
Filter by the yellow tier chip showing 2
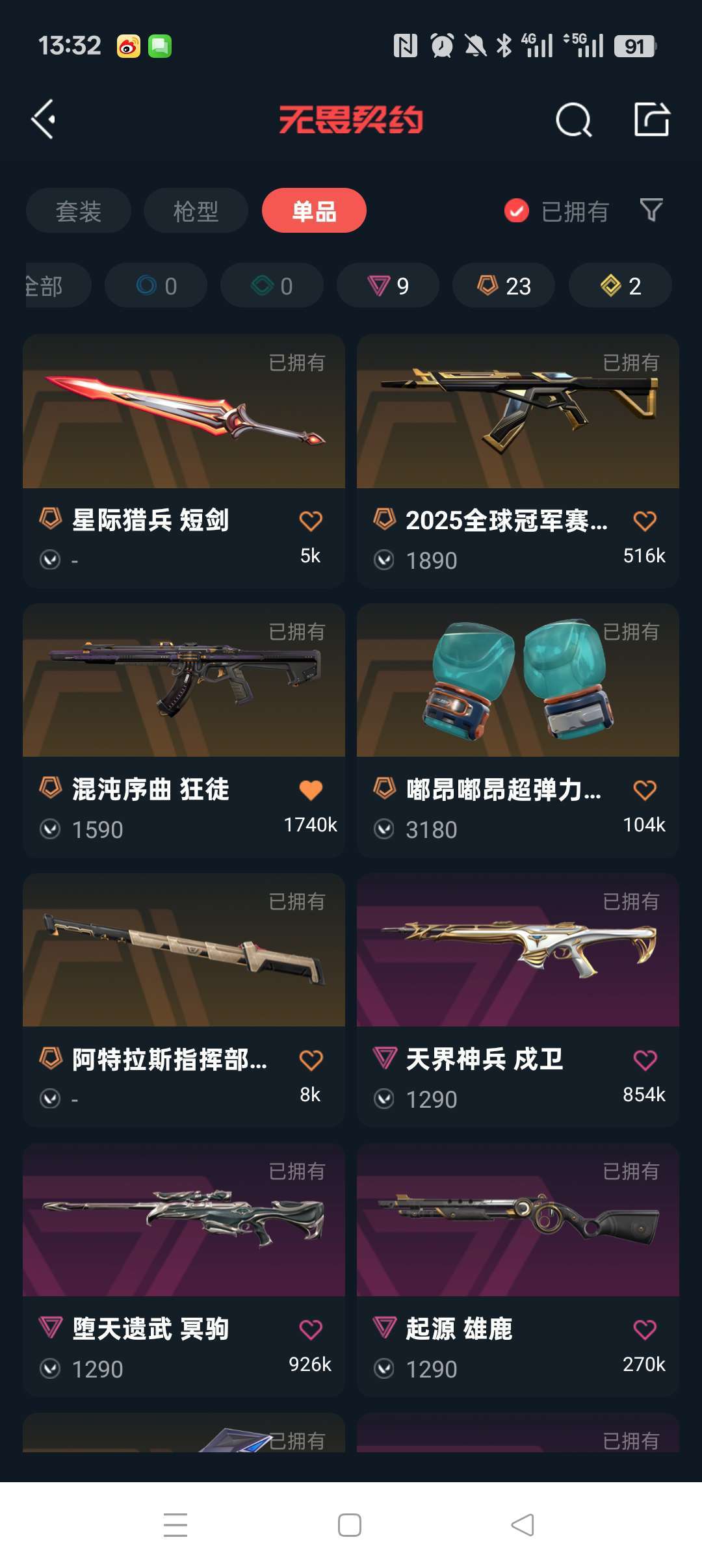[x=620, y=285]
